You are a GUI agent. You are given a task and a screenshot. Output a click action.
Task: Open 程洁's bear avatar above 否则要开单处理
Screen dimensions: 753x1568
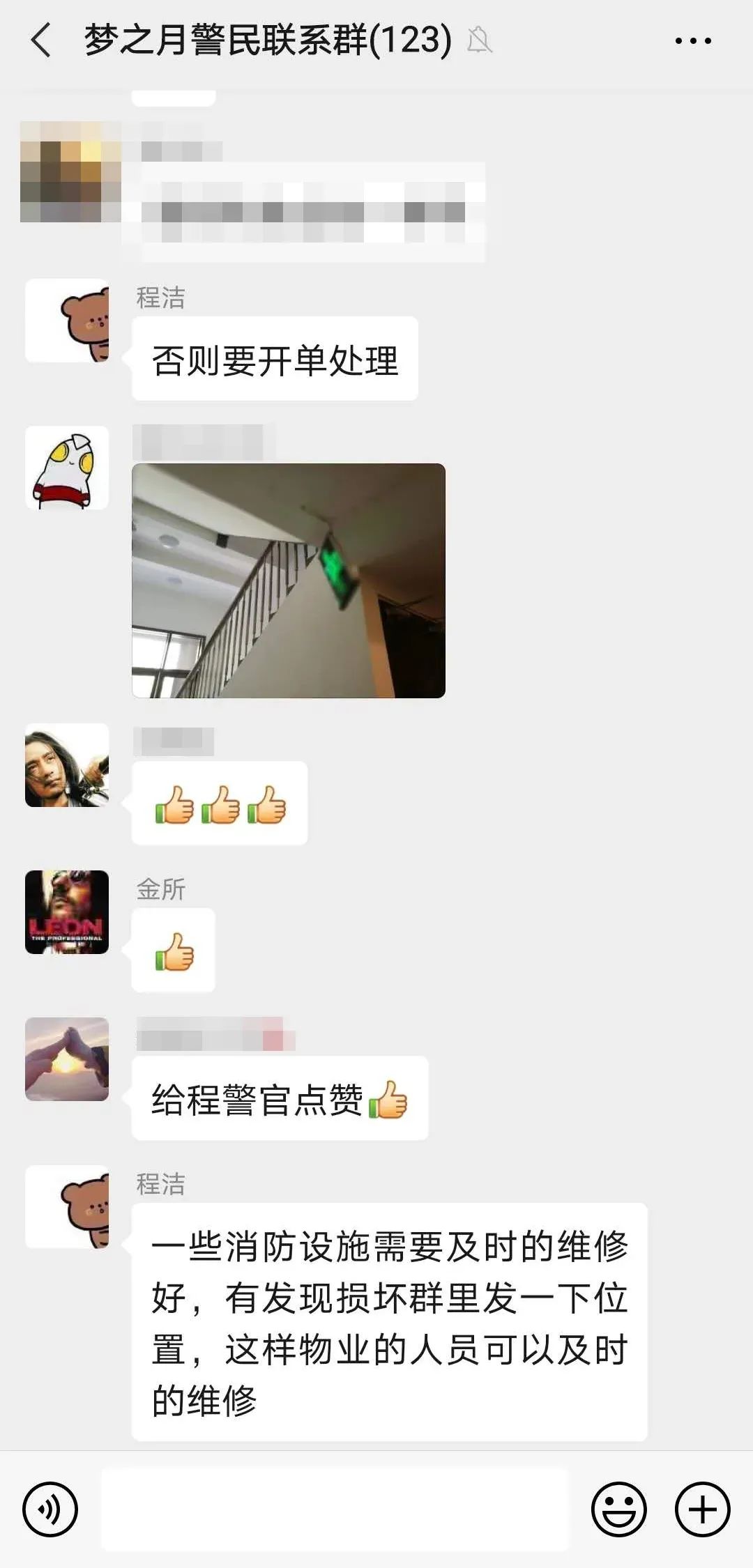tap(67, 321)
